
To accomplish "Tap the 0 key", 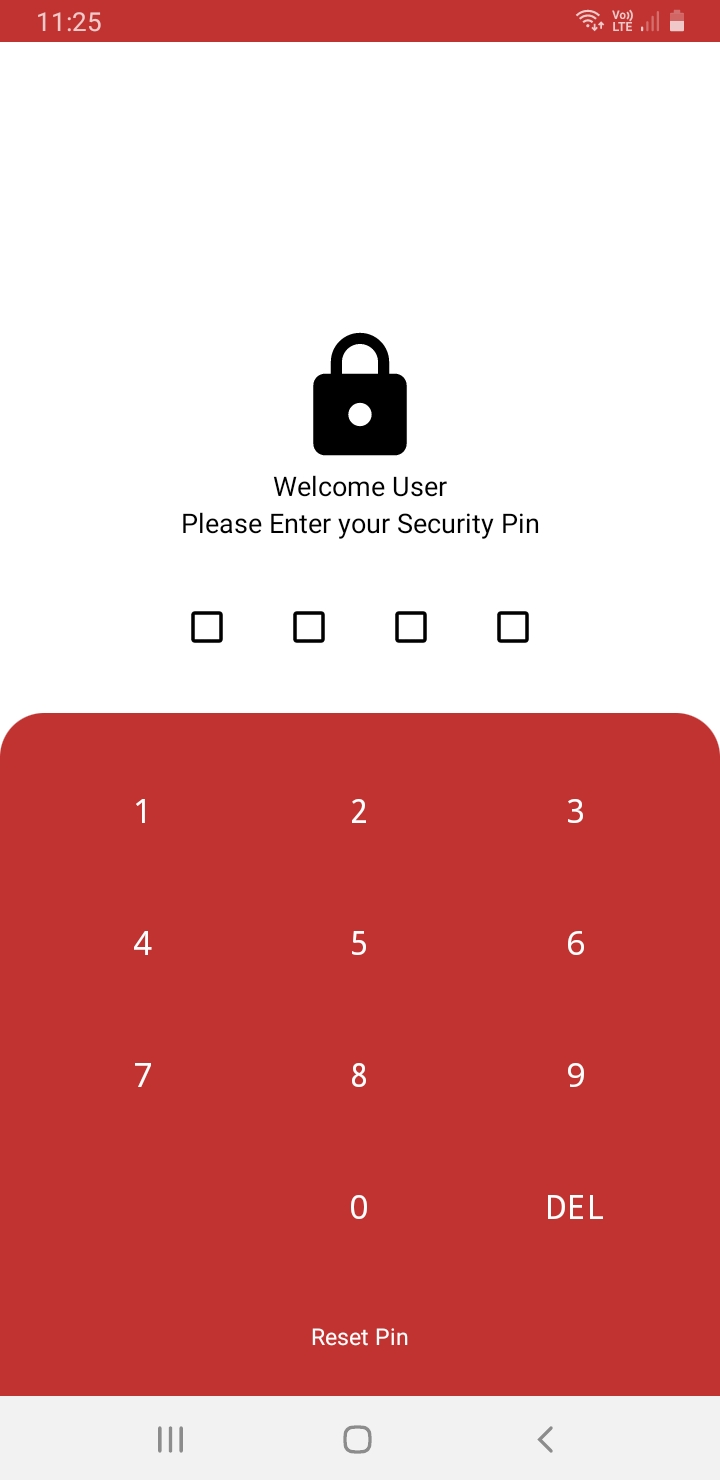I will click(359, 1207).
